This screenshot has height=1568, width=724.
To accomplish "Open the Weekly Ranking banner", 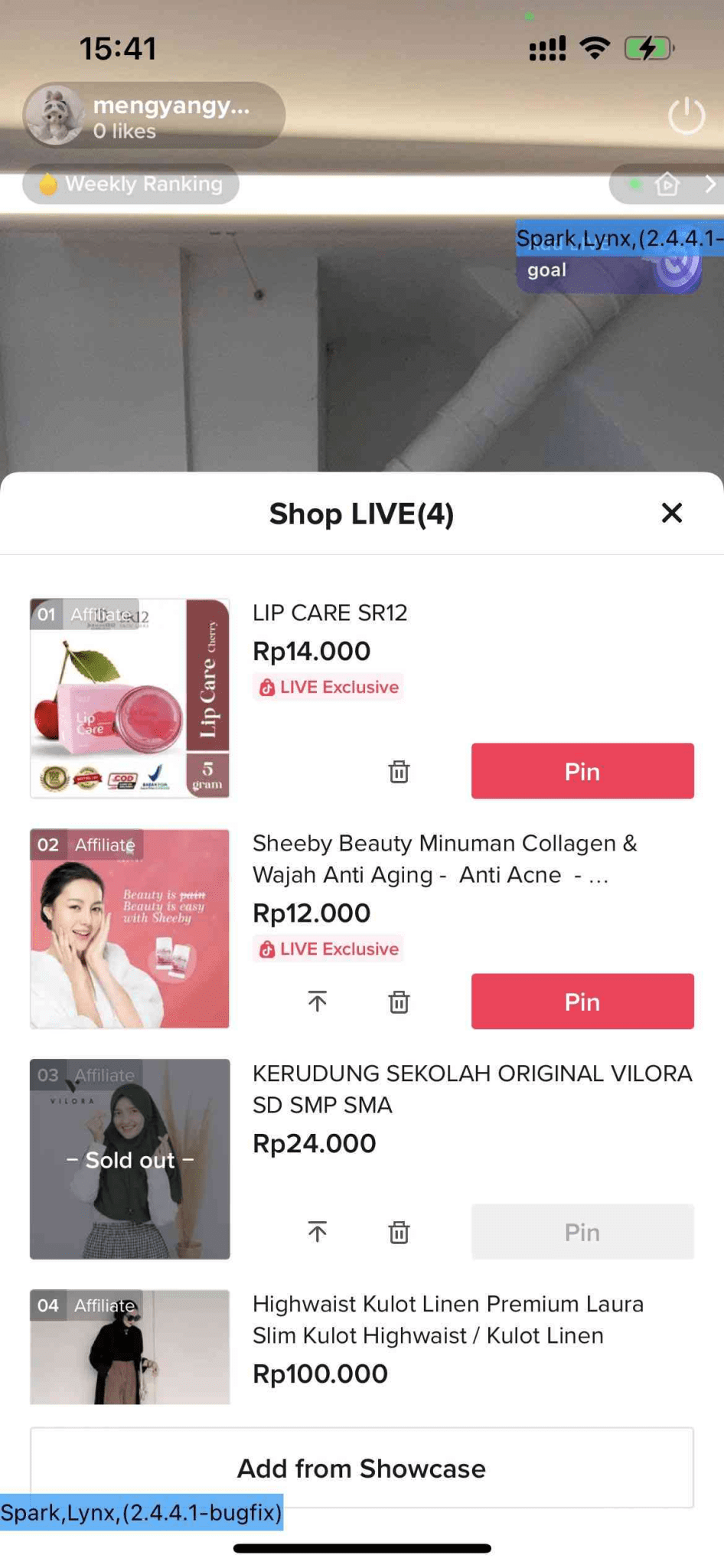I will pos(130,184).
